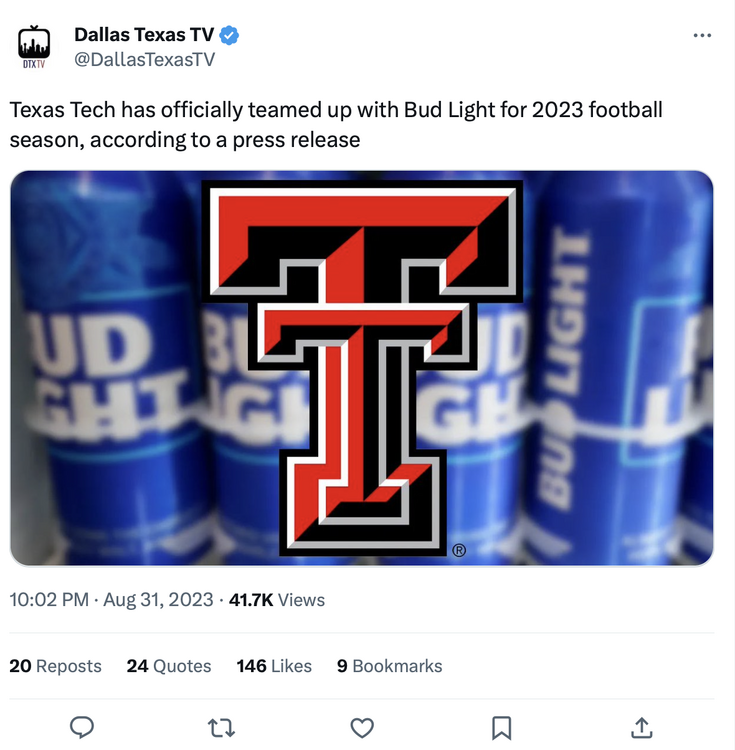Viewport: 735px width, 750px height.
Task: Open the Dallas Texas TV profile avatar
Action: click(x=35, y=47)
